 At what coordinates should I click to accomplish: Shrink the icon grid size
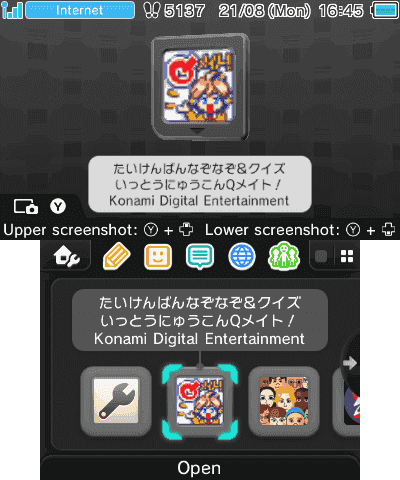(x=321, y=256)
